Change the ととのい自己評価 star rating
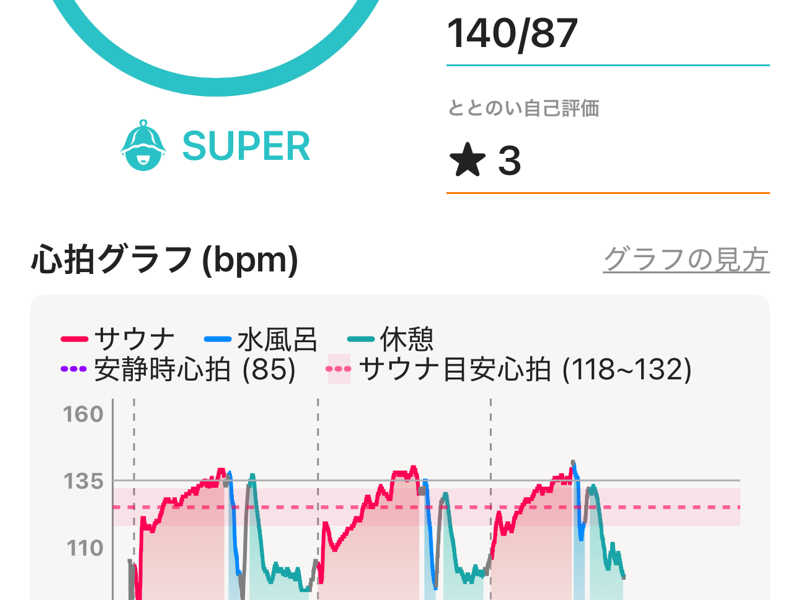The height and width of the screenshot is (600, 800). pyautogui.click(x=607, y=160)
